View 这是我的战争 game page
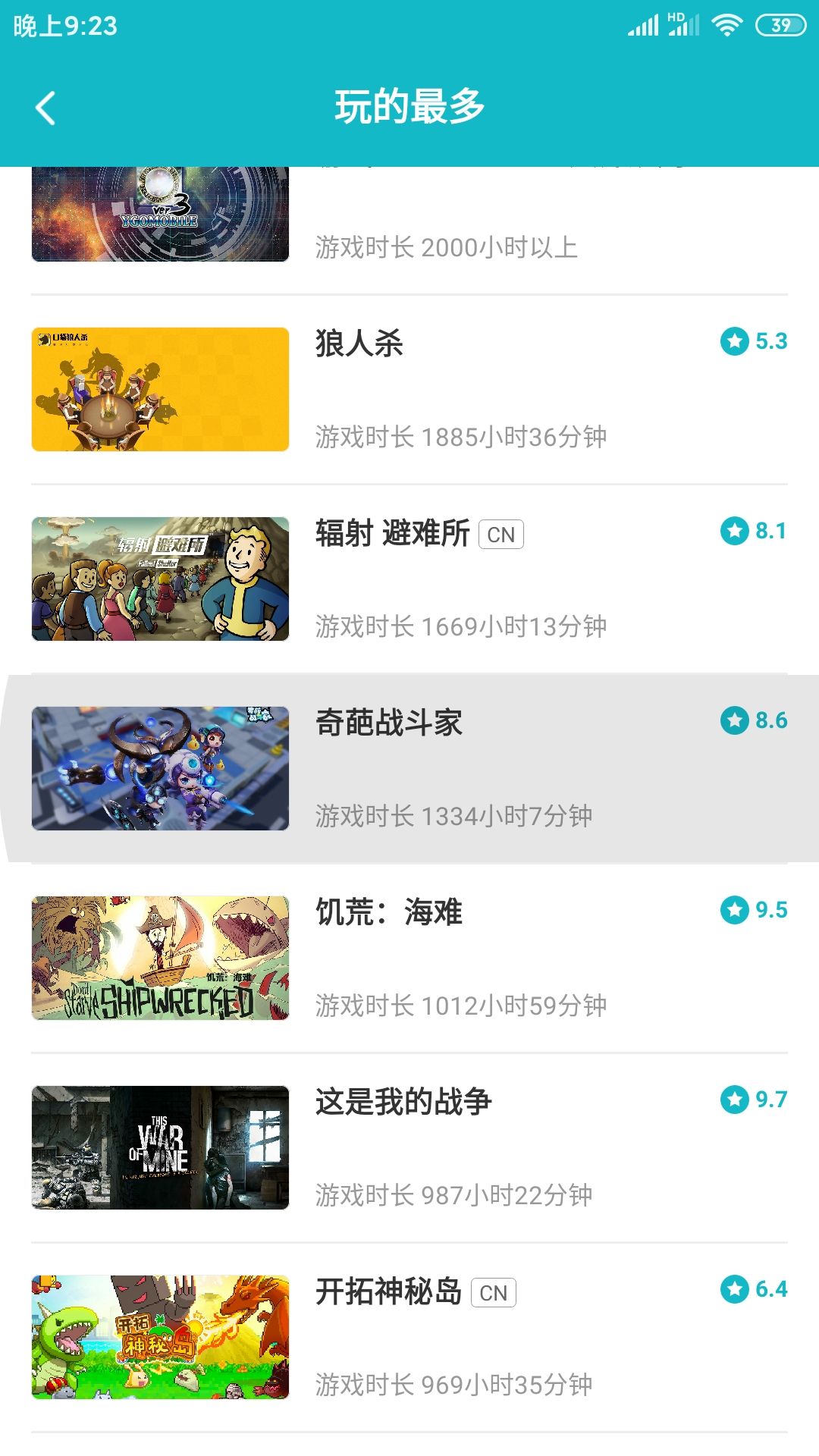819x1456 pixels. pos(409,1148)
